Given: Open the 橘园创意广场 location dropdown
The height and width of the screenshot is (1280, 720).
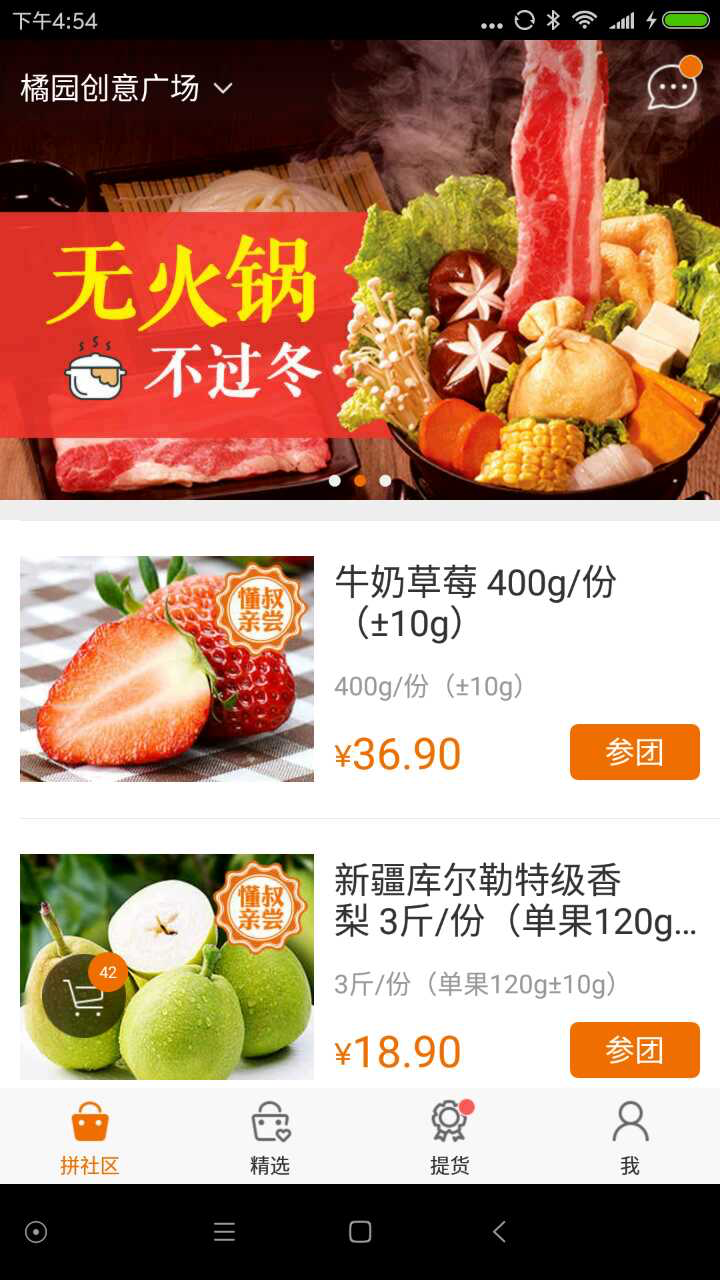Looking at the screenshot, I should click(126, 88).
